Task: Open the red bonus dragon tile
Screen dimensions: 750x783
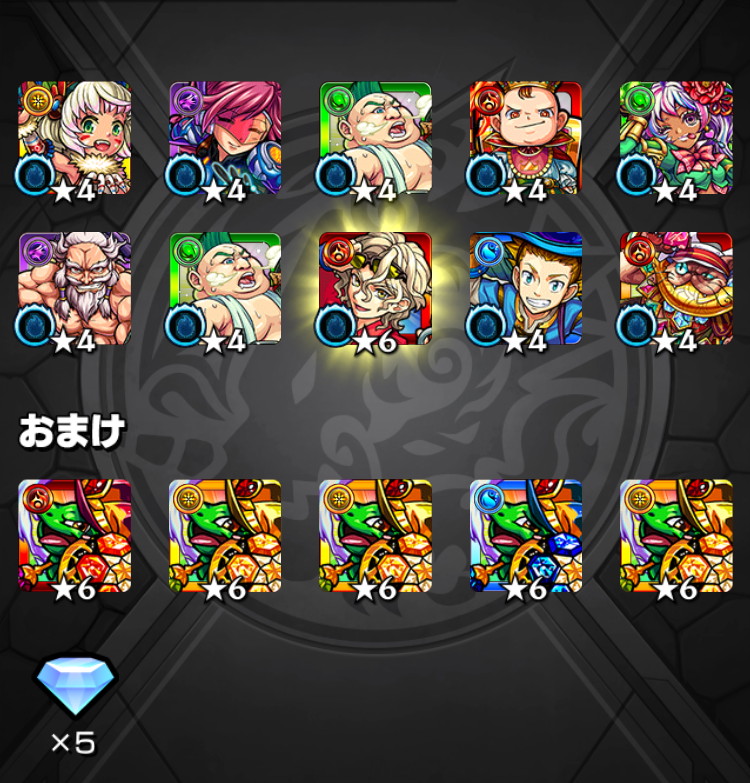Action: pyautogui.click(x=75, y=536)
